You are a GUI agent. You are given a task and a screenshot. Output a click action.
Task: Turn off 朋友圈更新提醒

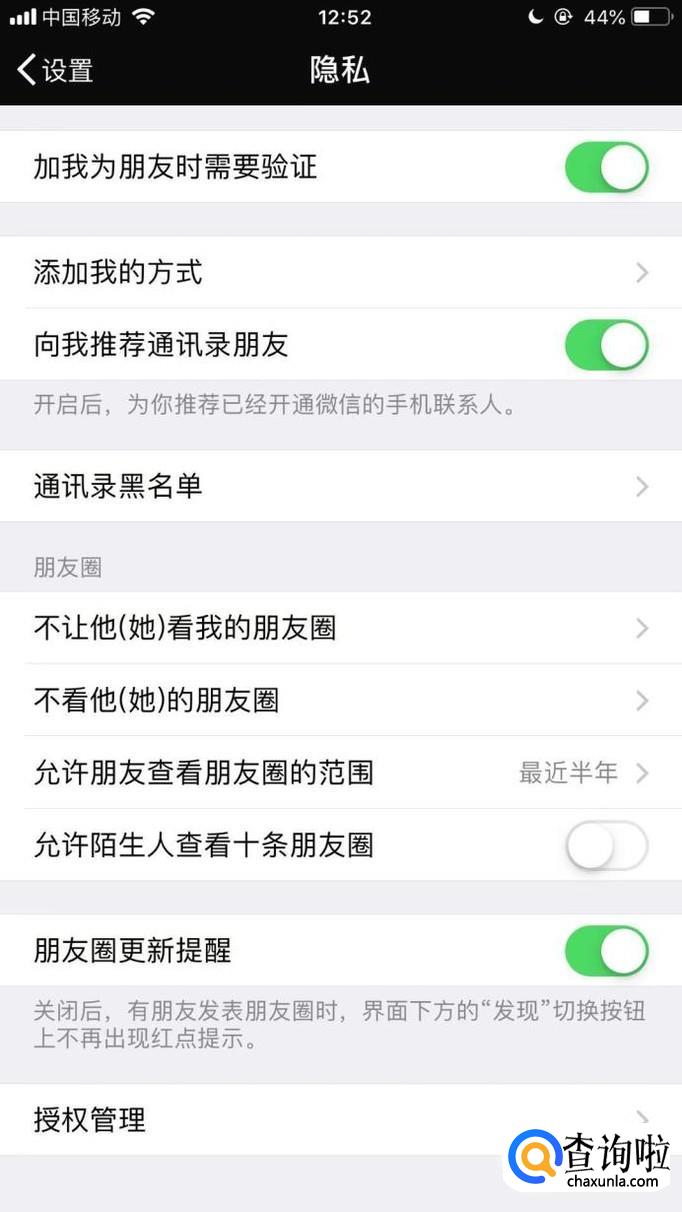pyautogui.click(x=606, y=950)
